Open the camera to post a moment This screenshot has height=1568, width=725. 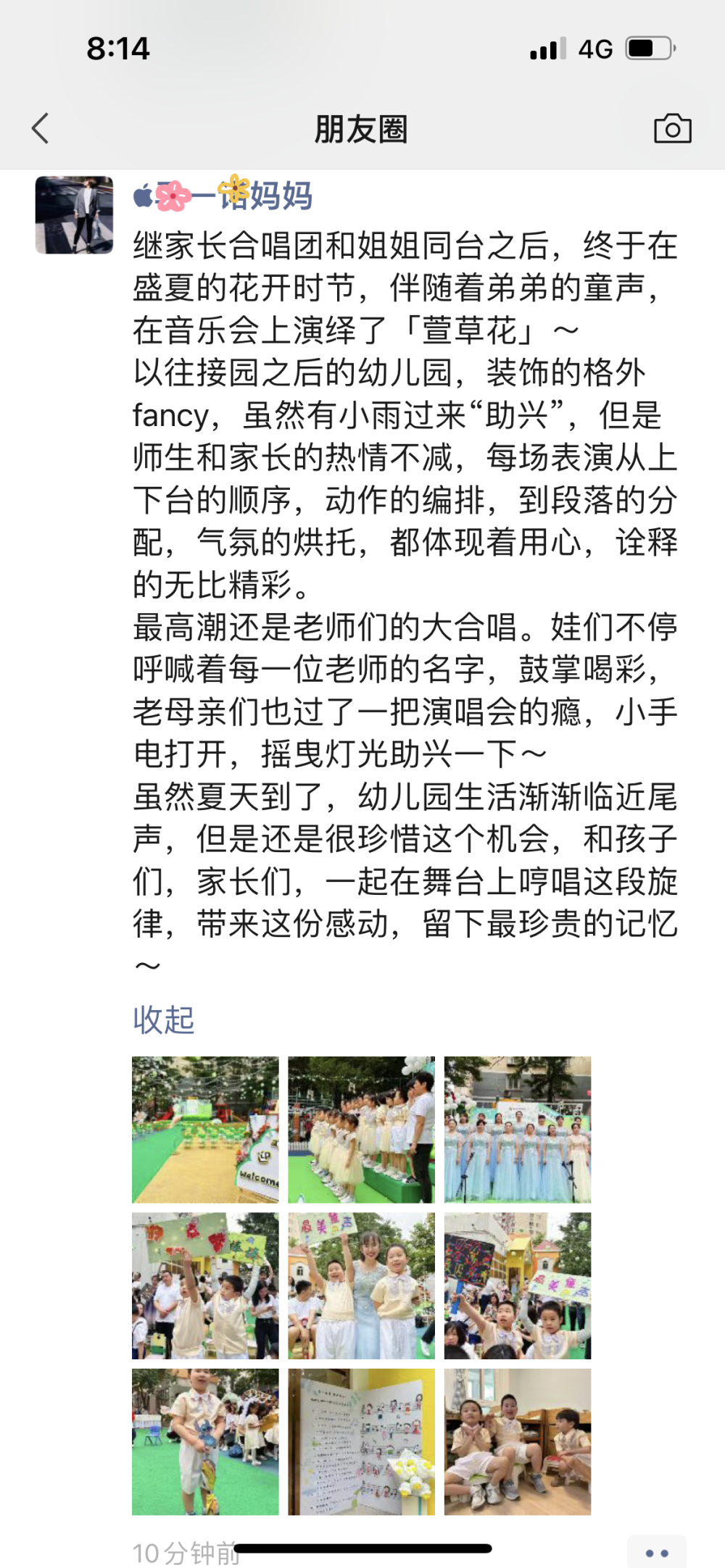coord(672,129)
